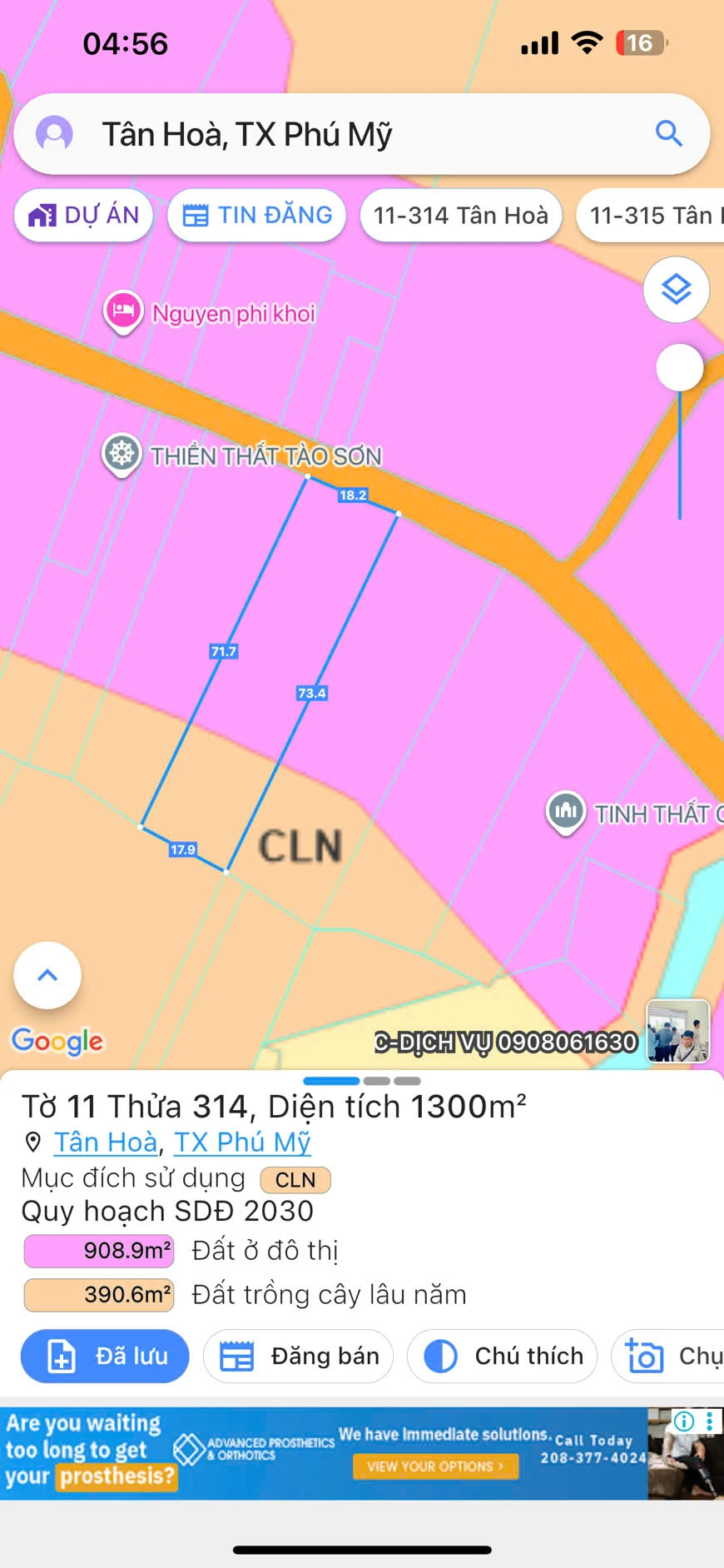Open the account profile avatar
724x1568 pixels.
55,134
